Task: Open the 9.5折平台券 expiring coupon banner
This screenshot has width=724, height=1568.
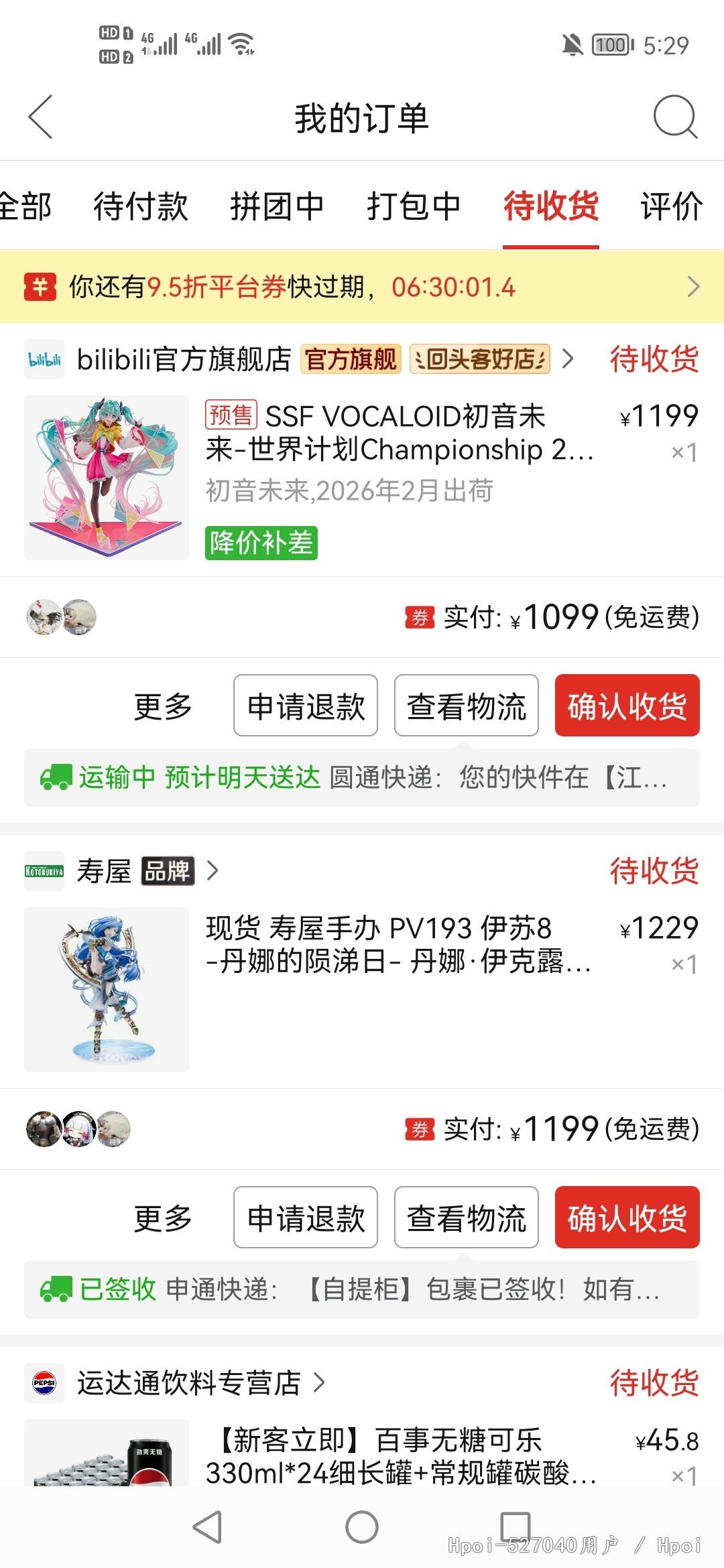Action: pos(362,287)
